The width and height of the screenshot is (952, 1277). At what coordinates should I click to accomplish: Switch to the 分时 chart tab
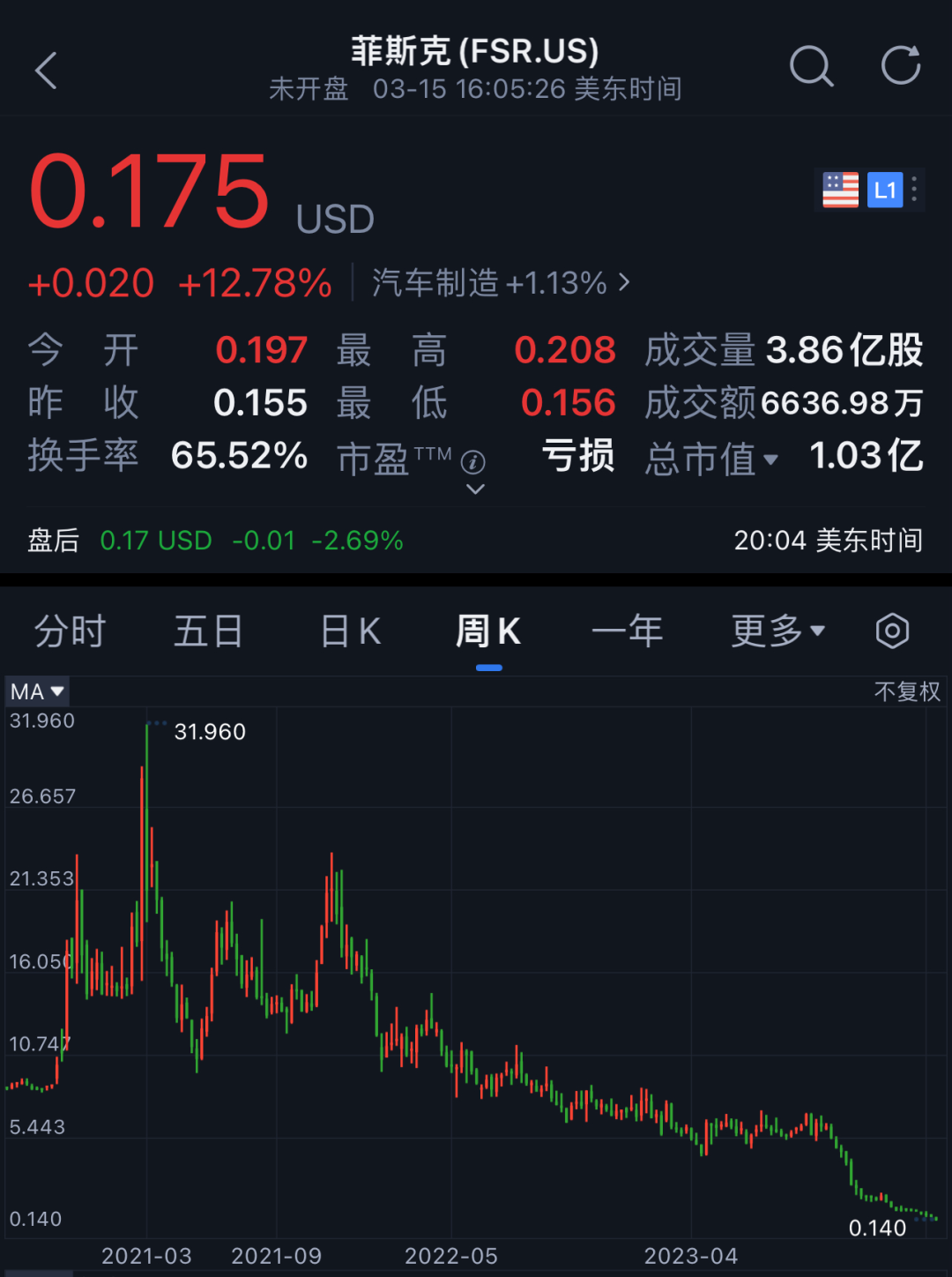(70, 631)
